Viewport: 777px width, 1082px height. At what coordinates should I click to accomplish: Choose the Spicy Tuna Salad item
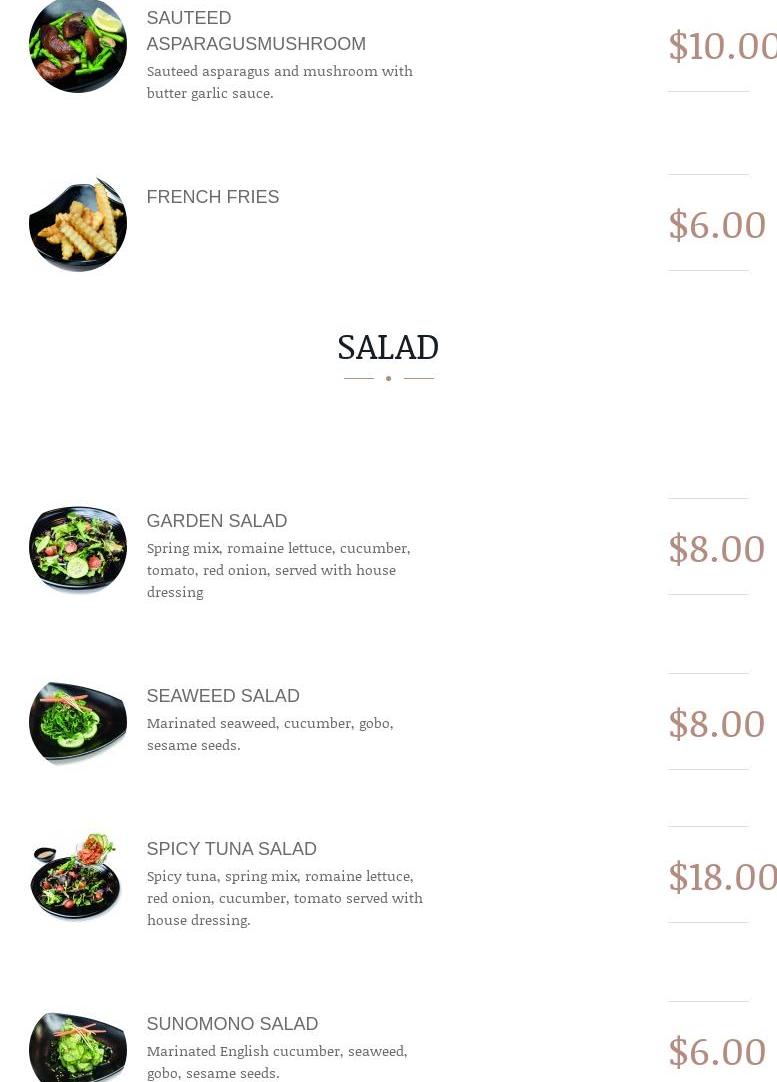231,849
